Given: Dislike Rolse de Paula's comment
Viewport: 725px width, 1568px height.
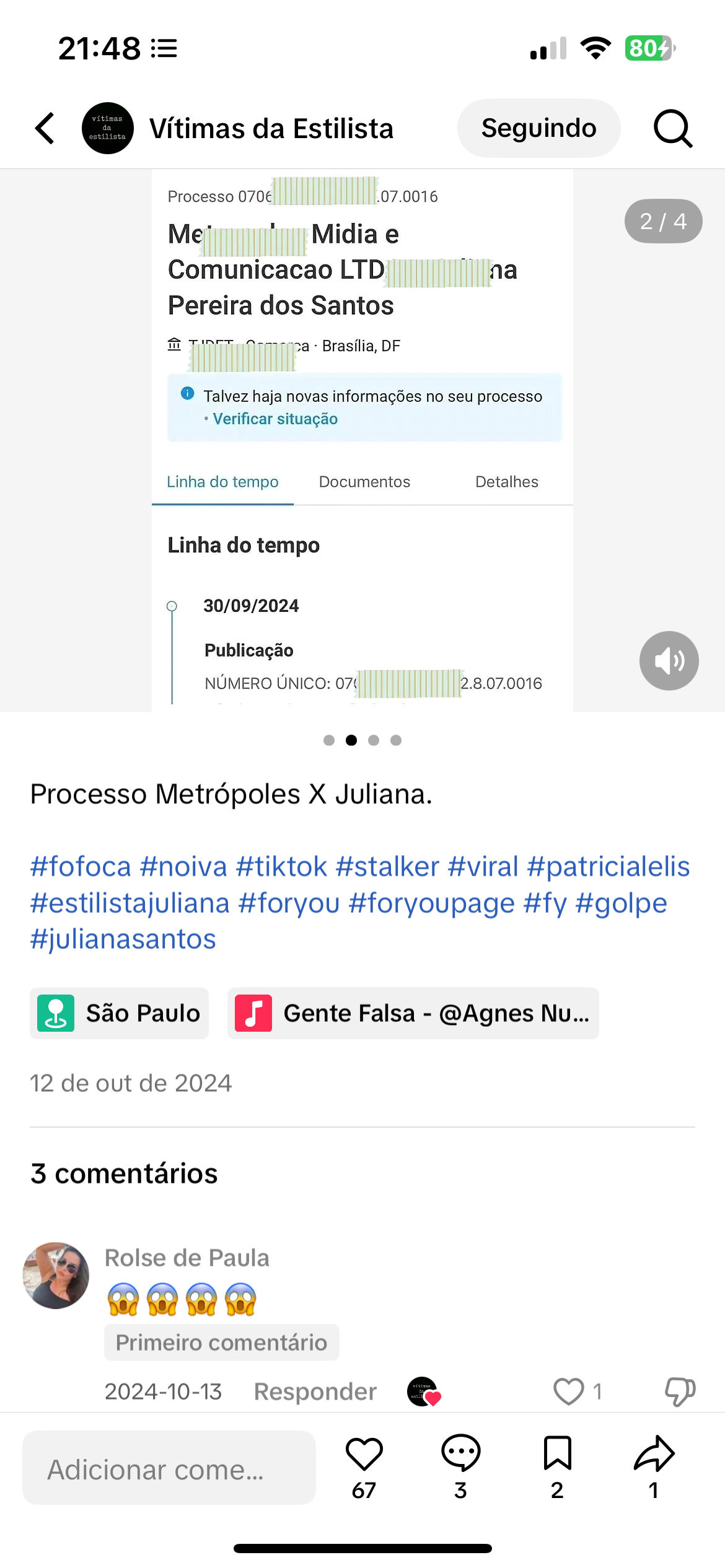Looking at the screenshot, I should [680, 1392].
